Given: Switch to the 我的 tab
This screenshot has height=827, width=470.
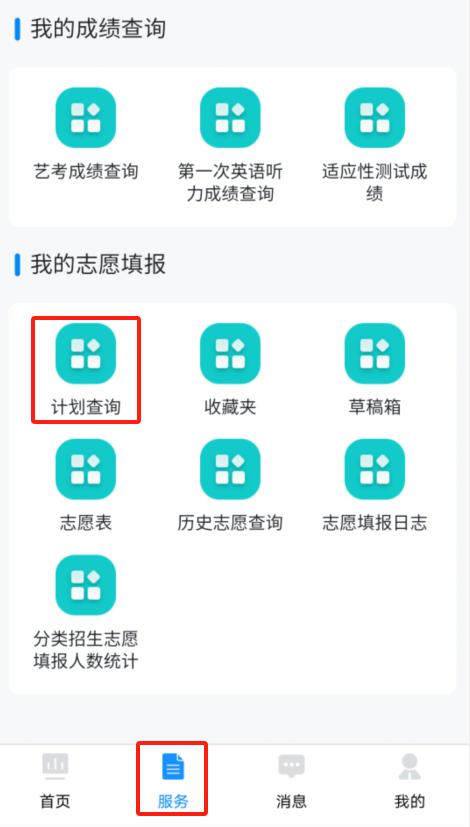Looking at the screenshot, I should coord(409,782).
